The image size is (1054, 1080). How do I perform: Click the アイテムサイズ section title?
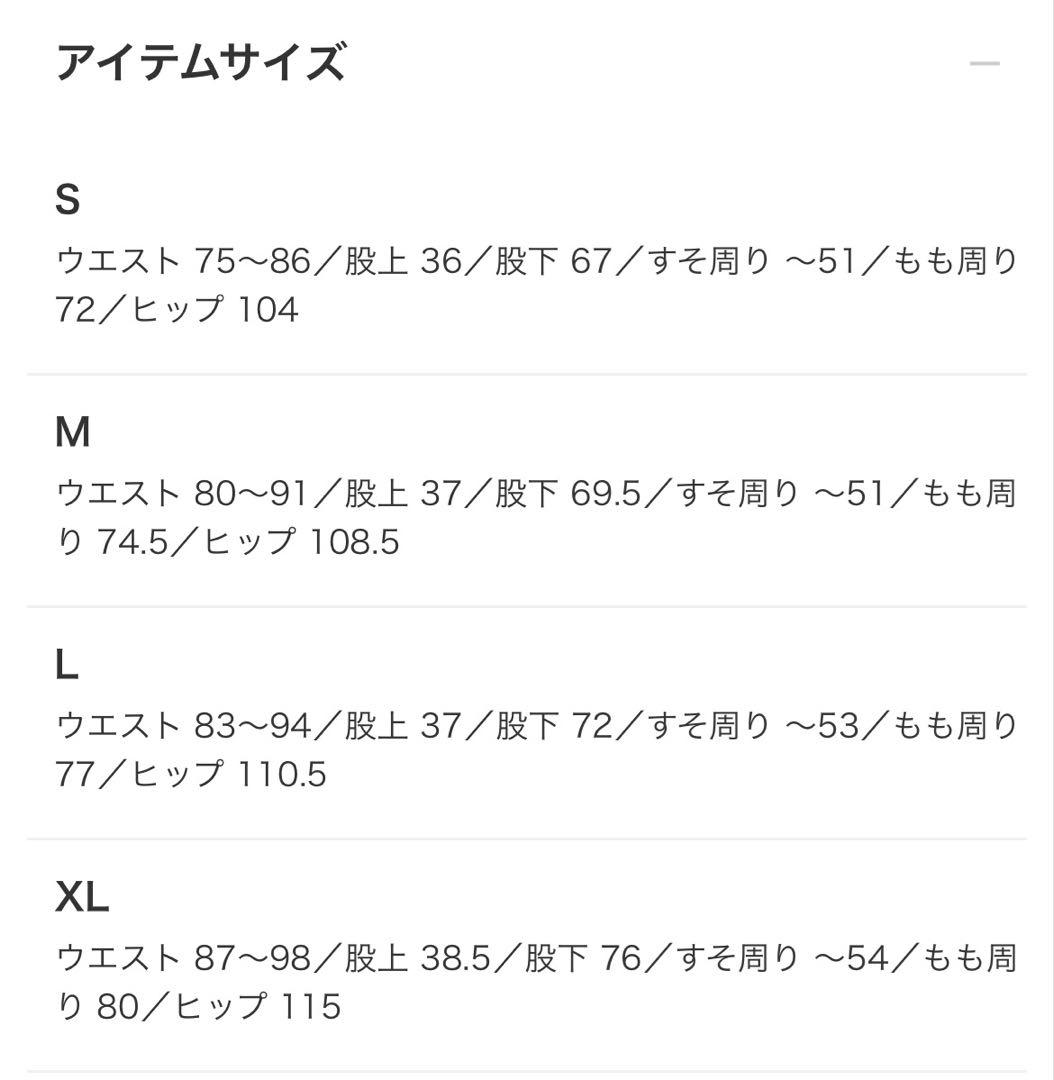point(203,60)
